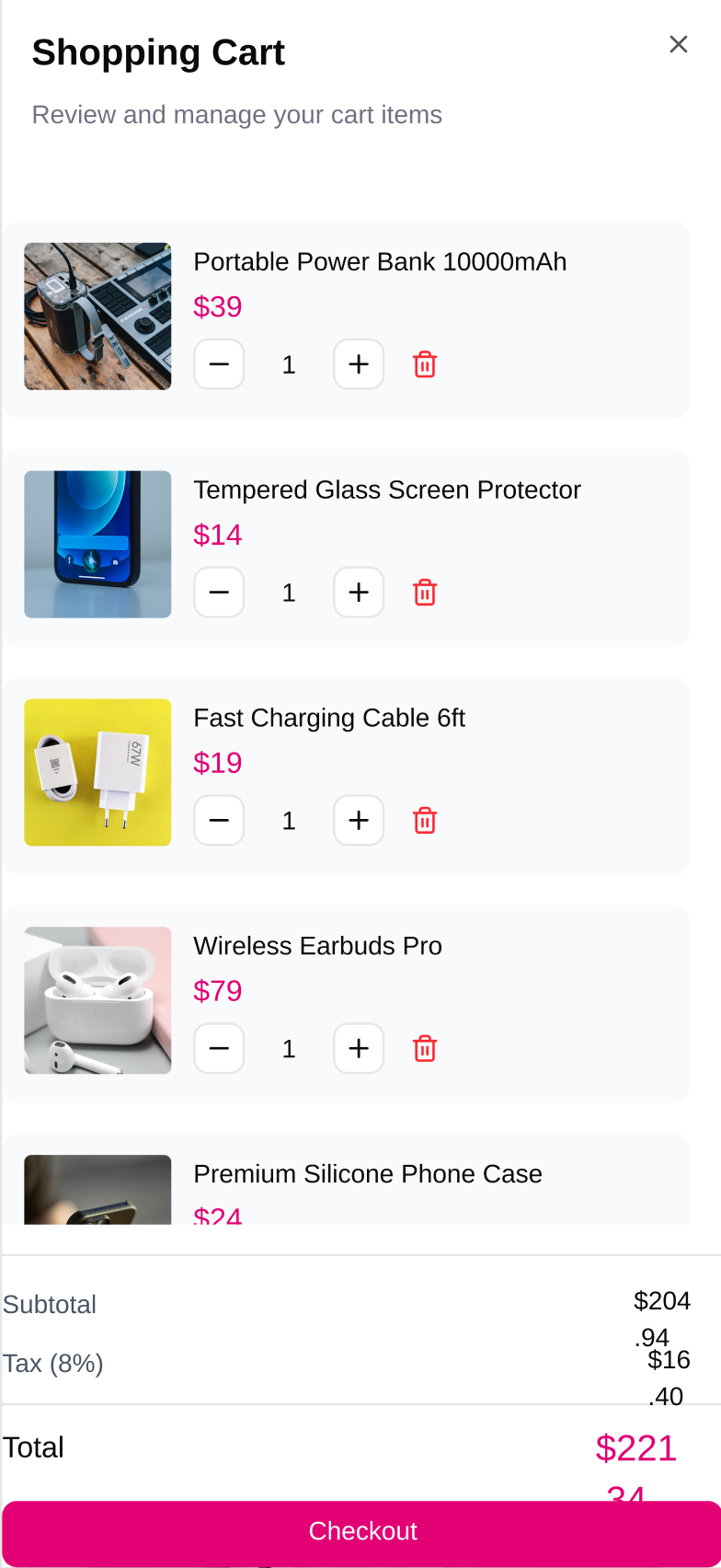
Task: Delete Tempered Glass Screen Protector from cart
Action: tap(424, 593)
